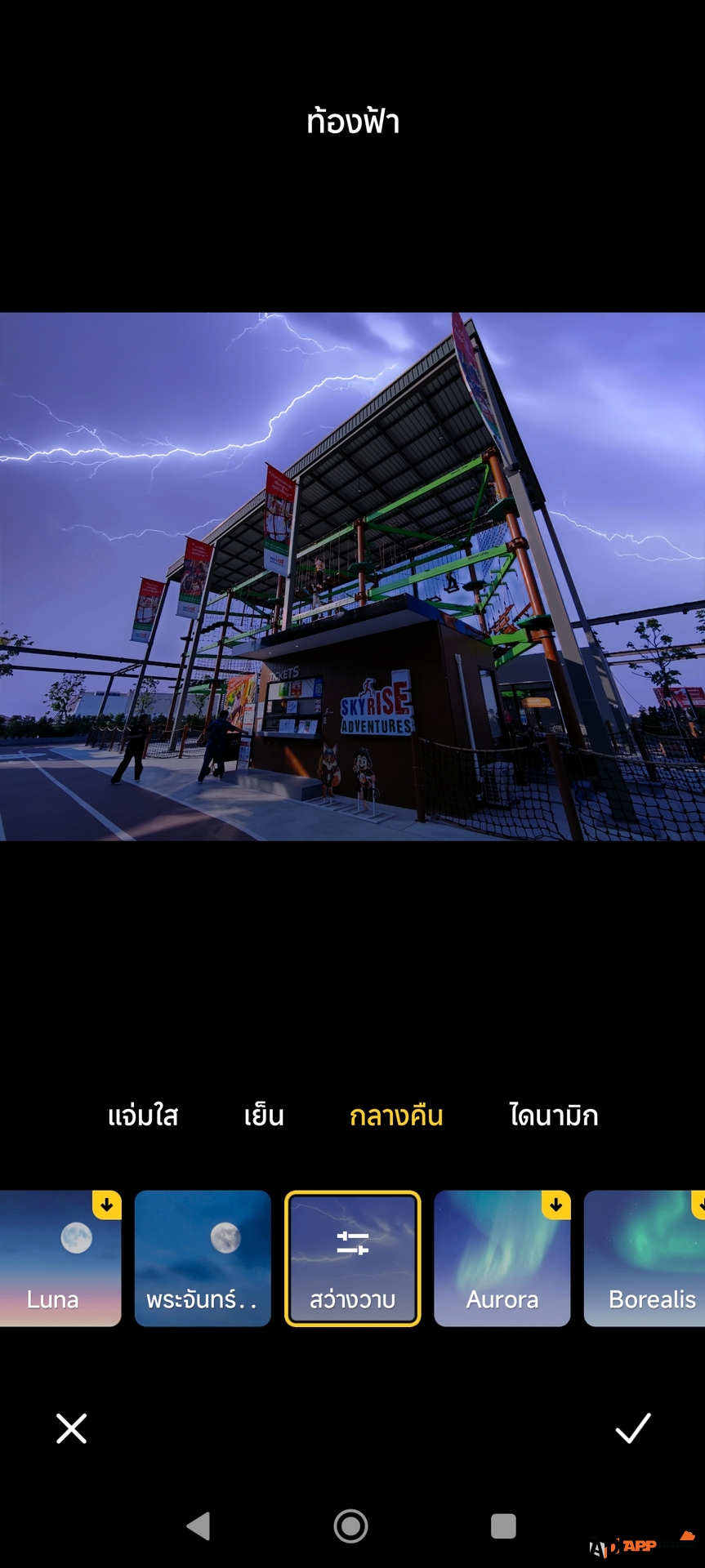705x1568 pixels.
Task: Select the กลางคืน category tab
Action: [396, 1116]
